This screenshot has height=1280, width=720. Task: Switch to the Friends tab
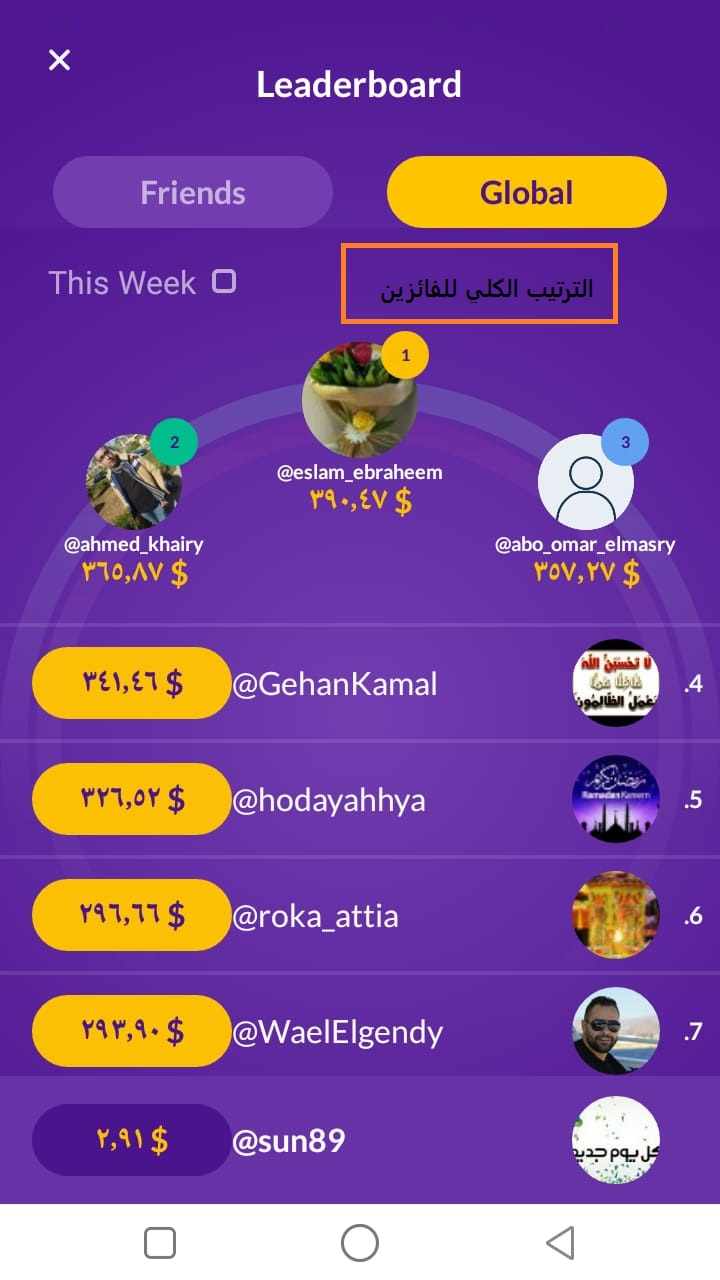tap(193, 192)
